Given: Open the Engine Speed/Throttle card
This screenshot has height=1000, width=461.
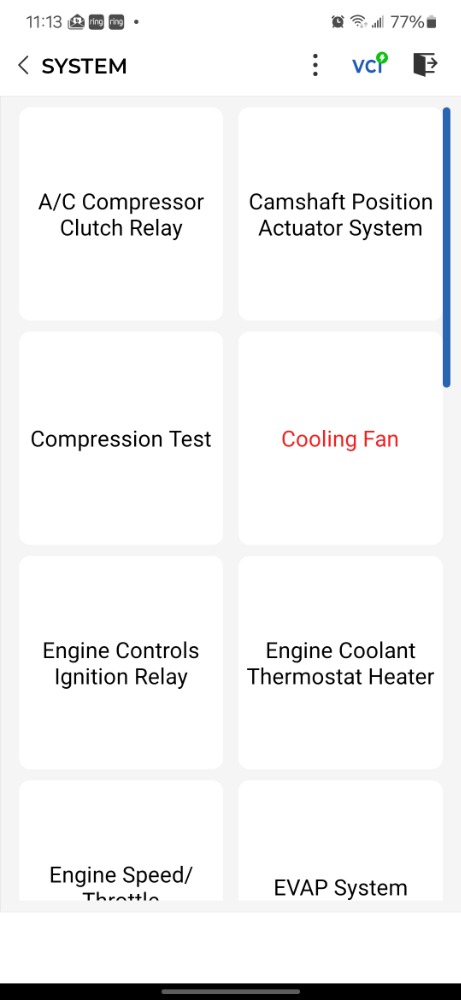Looking at the screenshot, I should pyautogui.click(x=121, y=841).
